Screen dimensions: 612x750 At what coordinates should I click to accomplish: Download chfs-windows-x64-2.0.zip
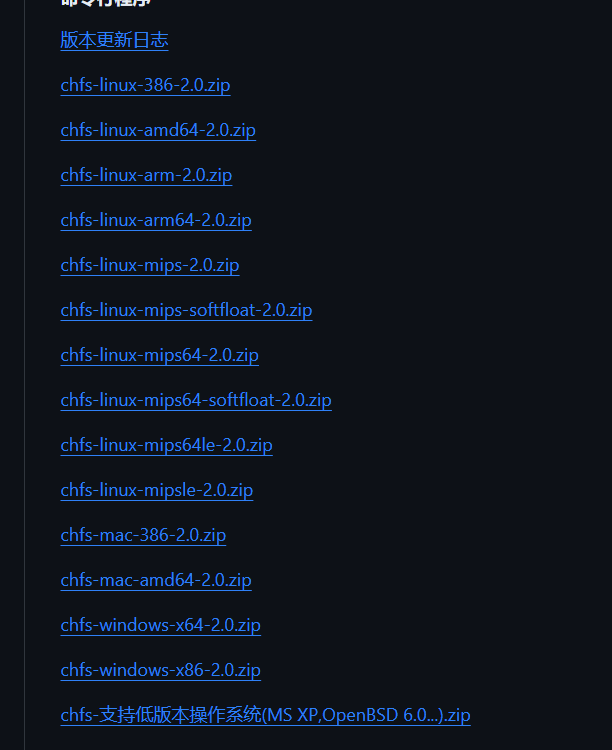coord(160,625)
